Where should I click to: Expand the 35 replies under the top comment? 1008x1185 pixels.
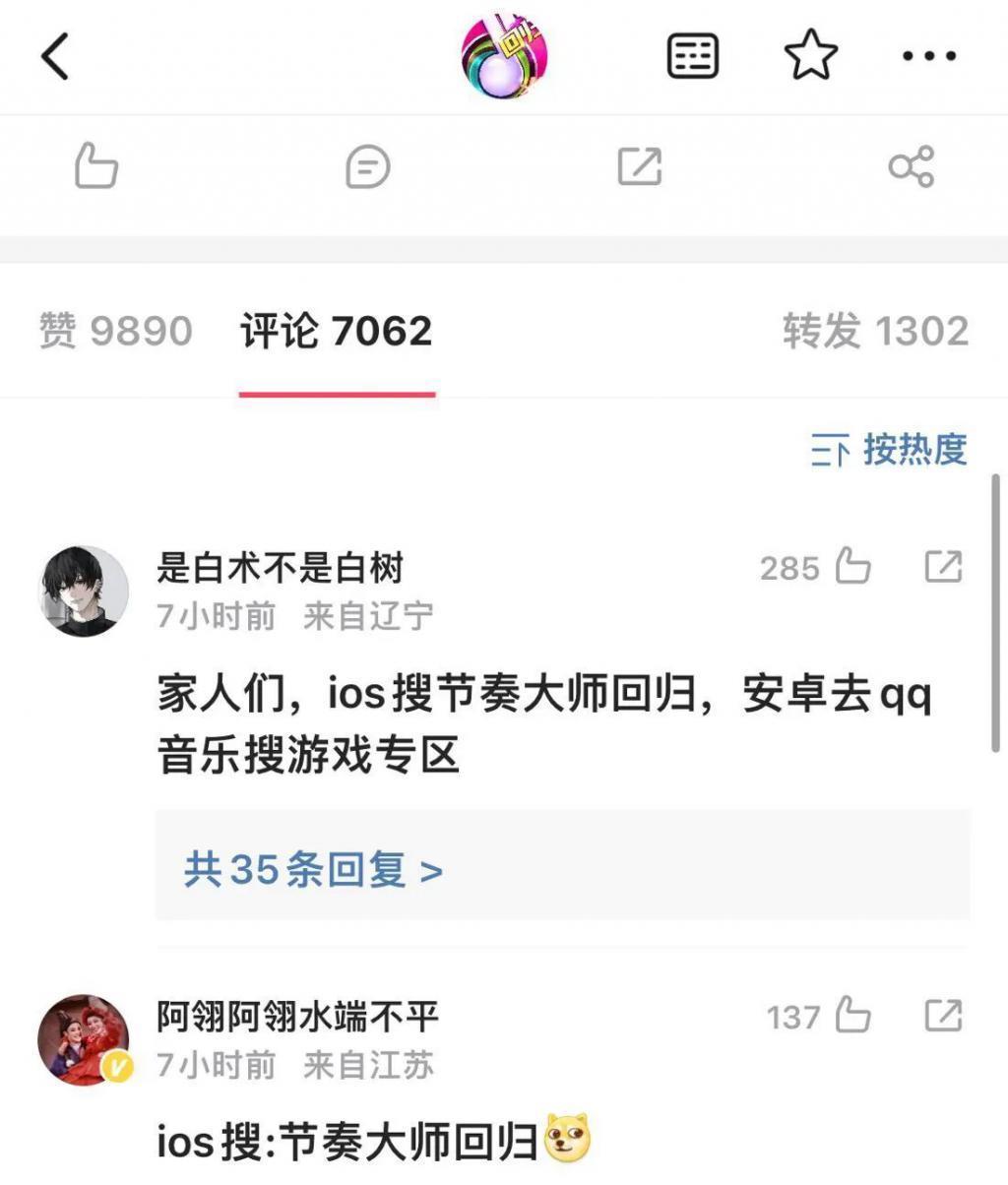tap(311, 870)
